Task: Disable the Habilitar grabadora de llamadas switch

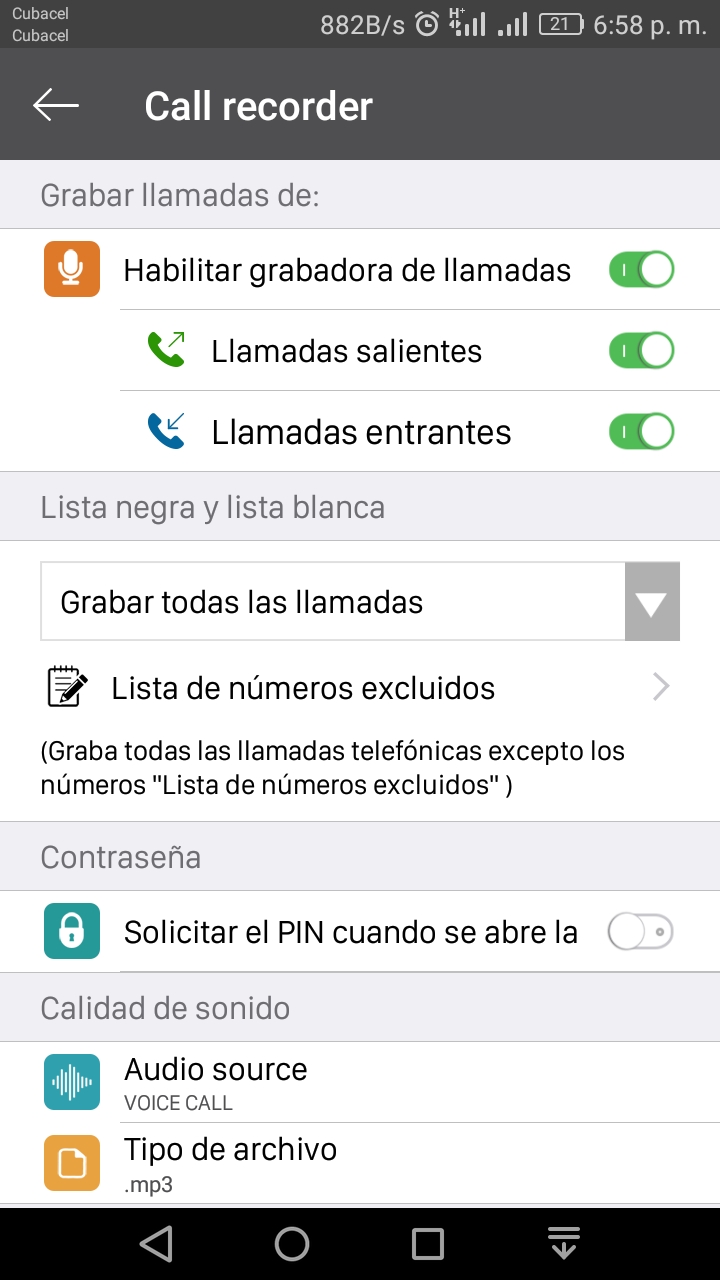Action: (x=641, y=270)
